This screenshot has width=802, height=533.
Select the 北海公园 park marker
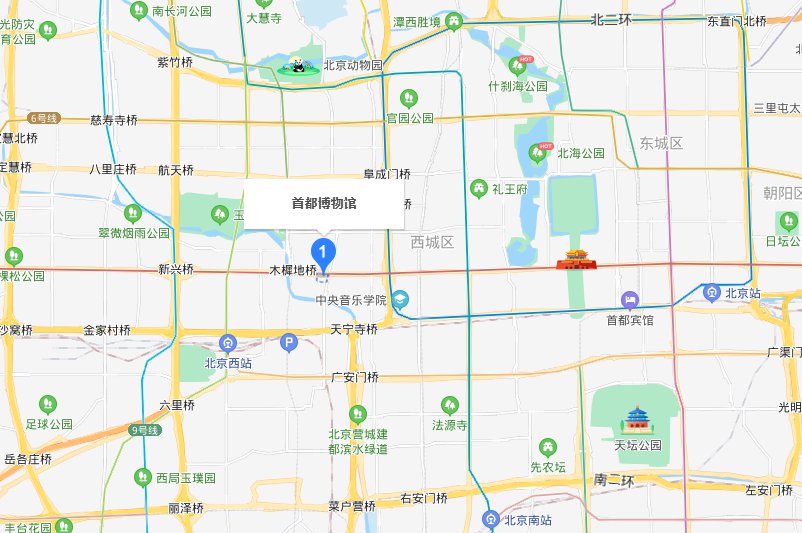544,152
